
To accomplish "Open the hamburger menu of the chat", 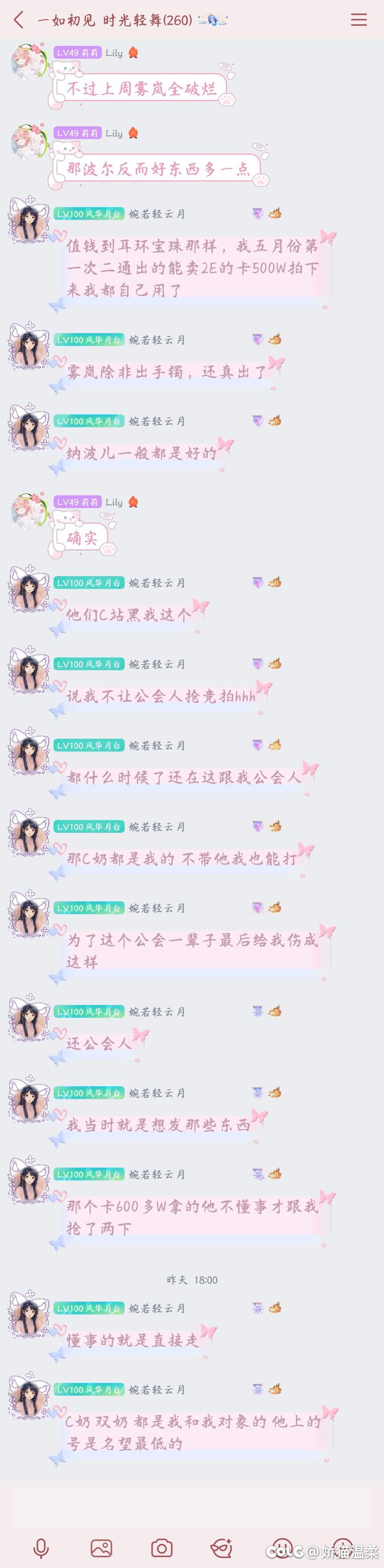I will point(359,20).
